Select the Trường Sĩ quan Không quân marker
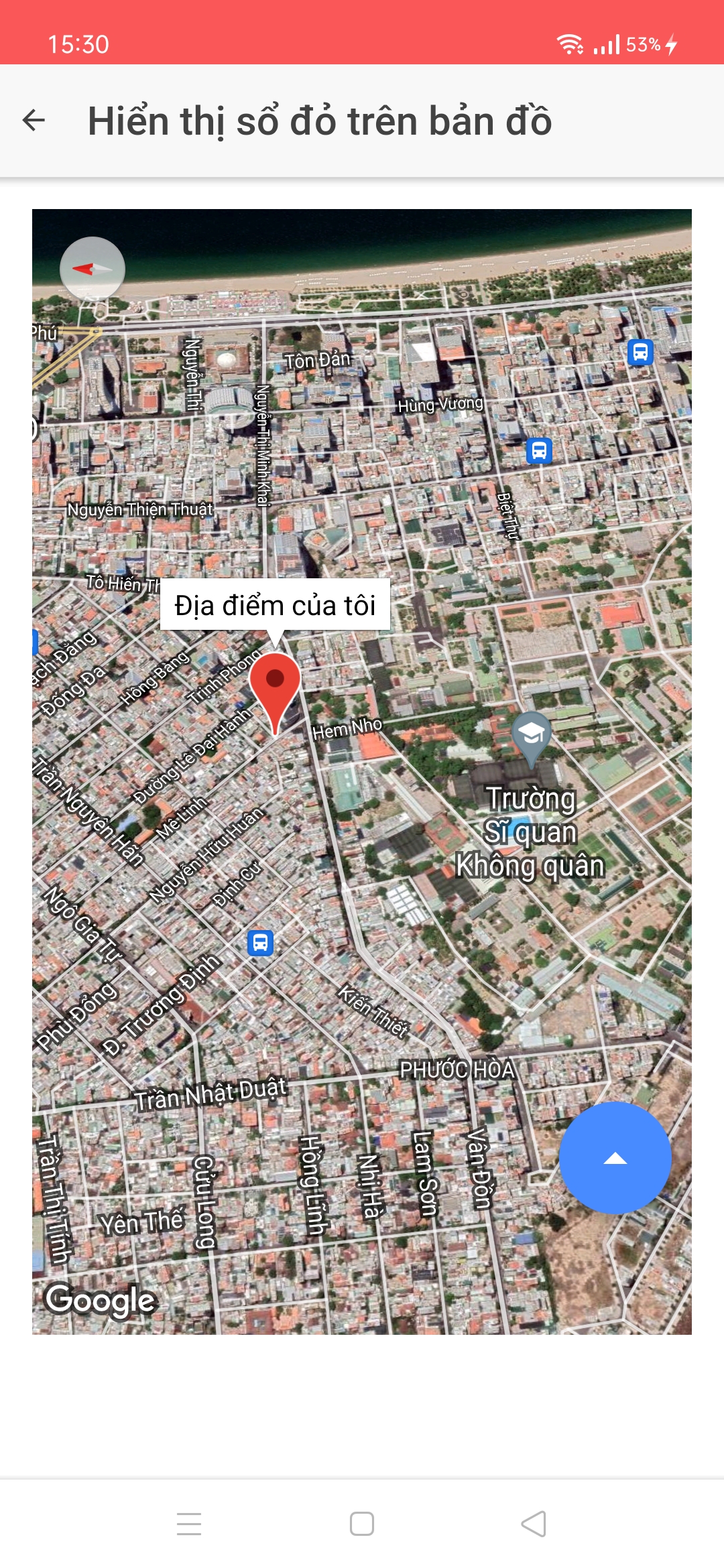 (x=531, y=735)
